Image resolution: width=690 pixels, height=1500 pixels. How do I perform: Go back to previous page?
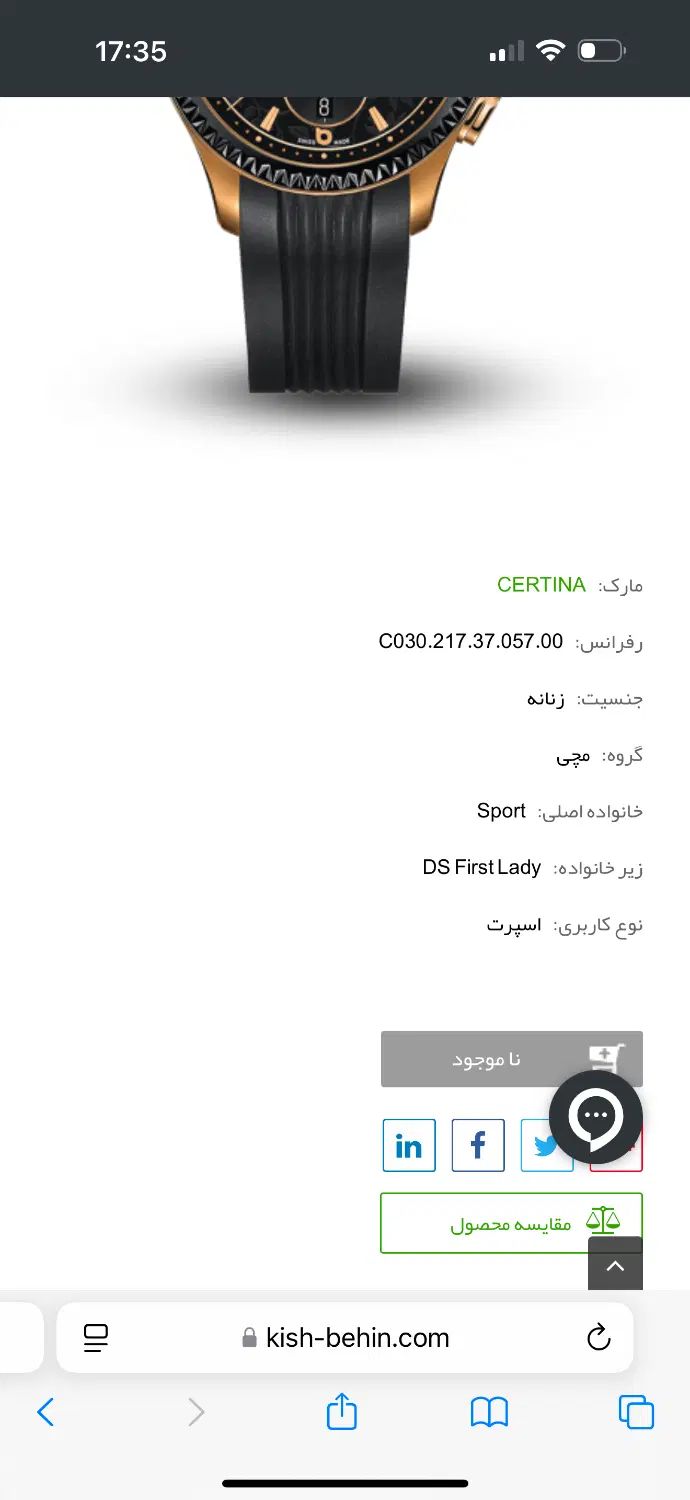(x=45, y=1412)
